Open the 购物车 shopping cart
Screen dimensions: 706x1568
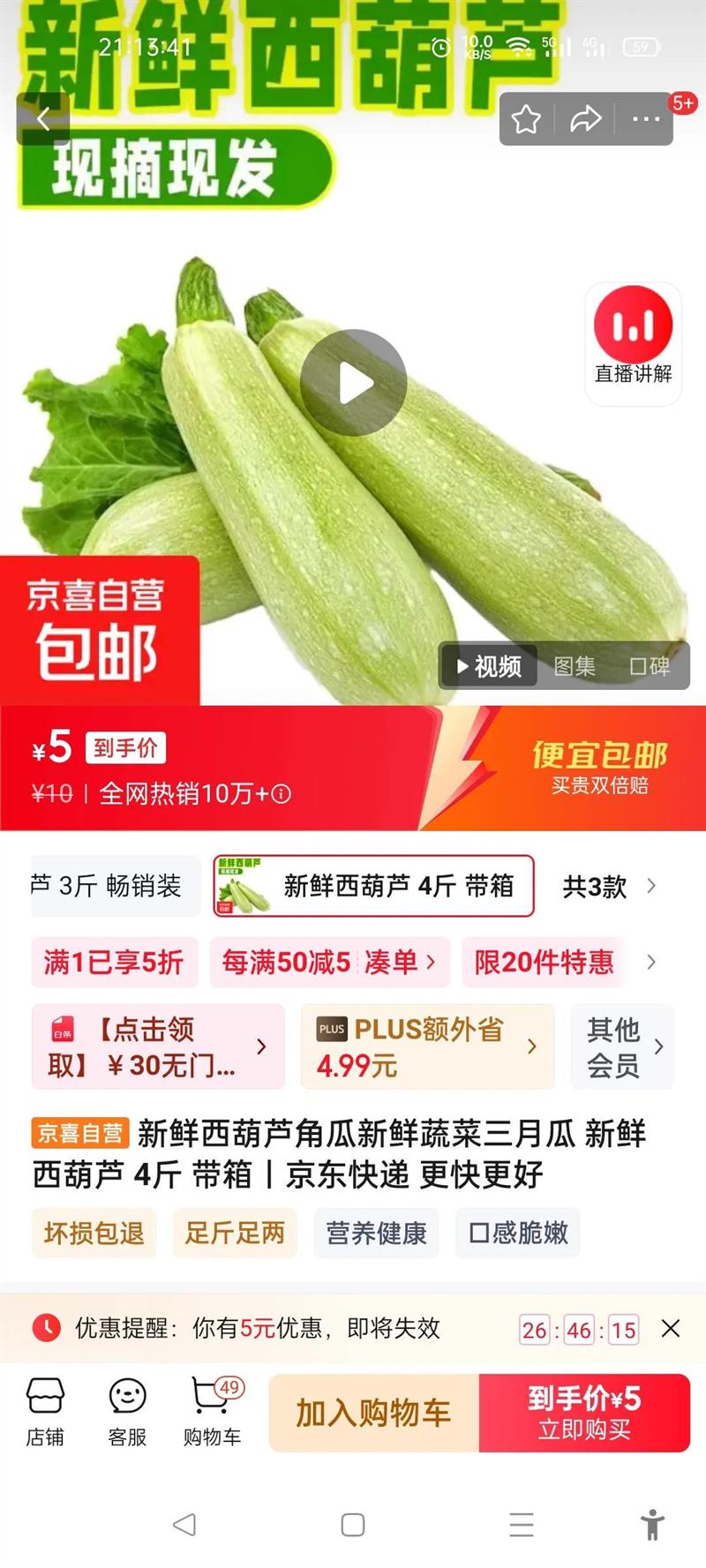click(213, 1413)
